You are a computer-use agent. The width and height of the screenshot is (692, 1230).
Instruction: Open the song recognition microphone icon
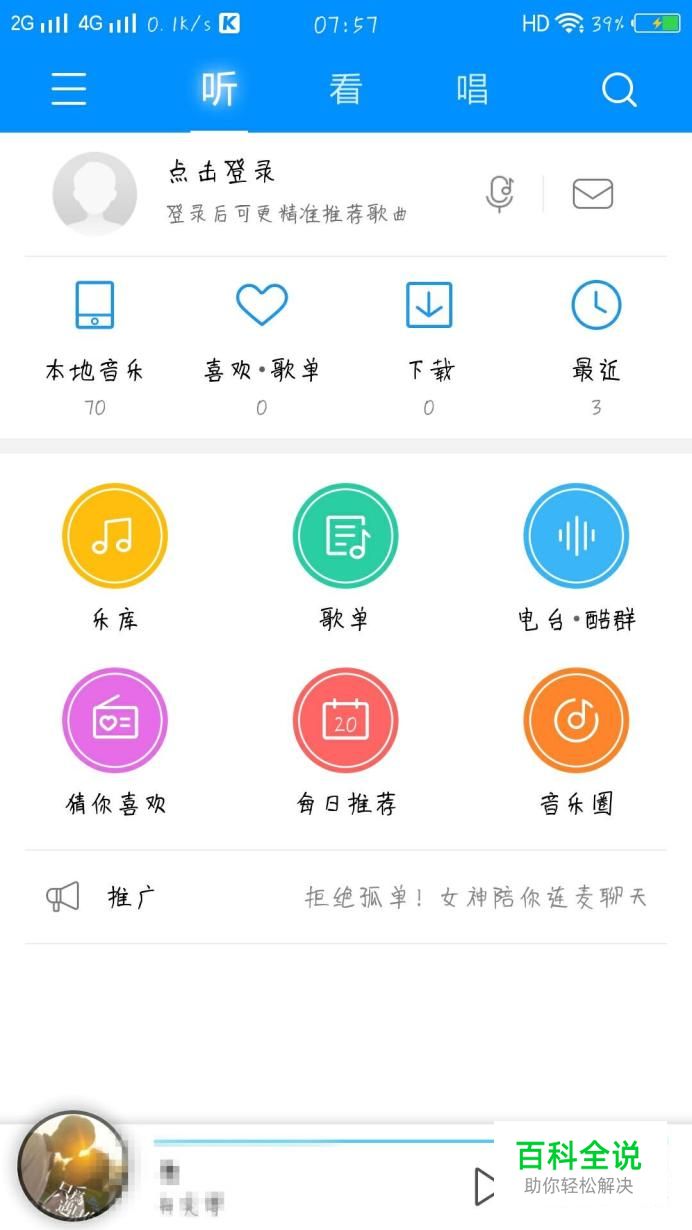point(500,194)
